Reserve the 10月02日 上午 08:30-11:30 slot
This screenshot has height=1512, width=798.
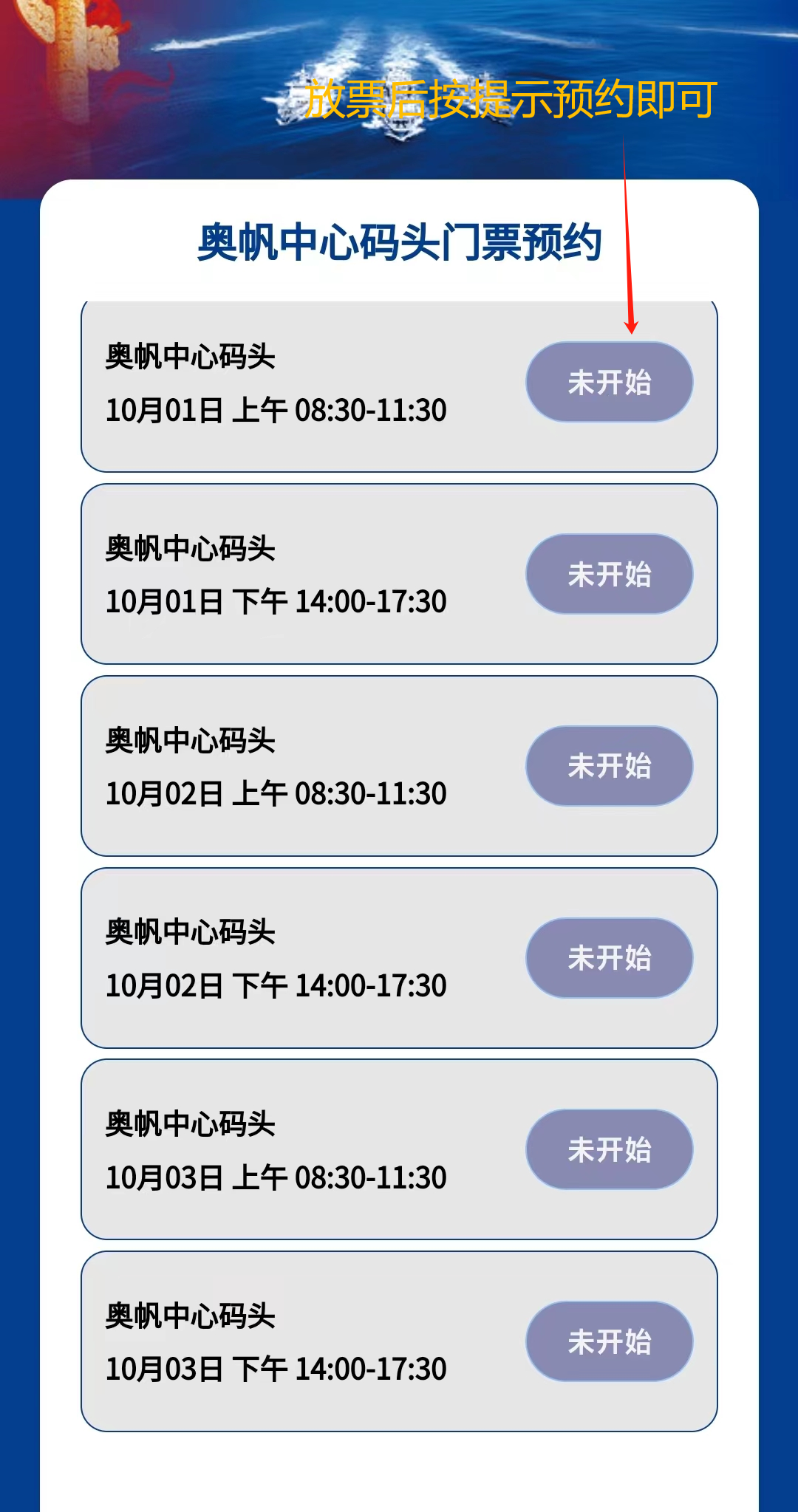[609, 766]
